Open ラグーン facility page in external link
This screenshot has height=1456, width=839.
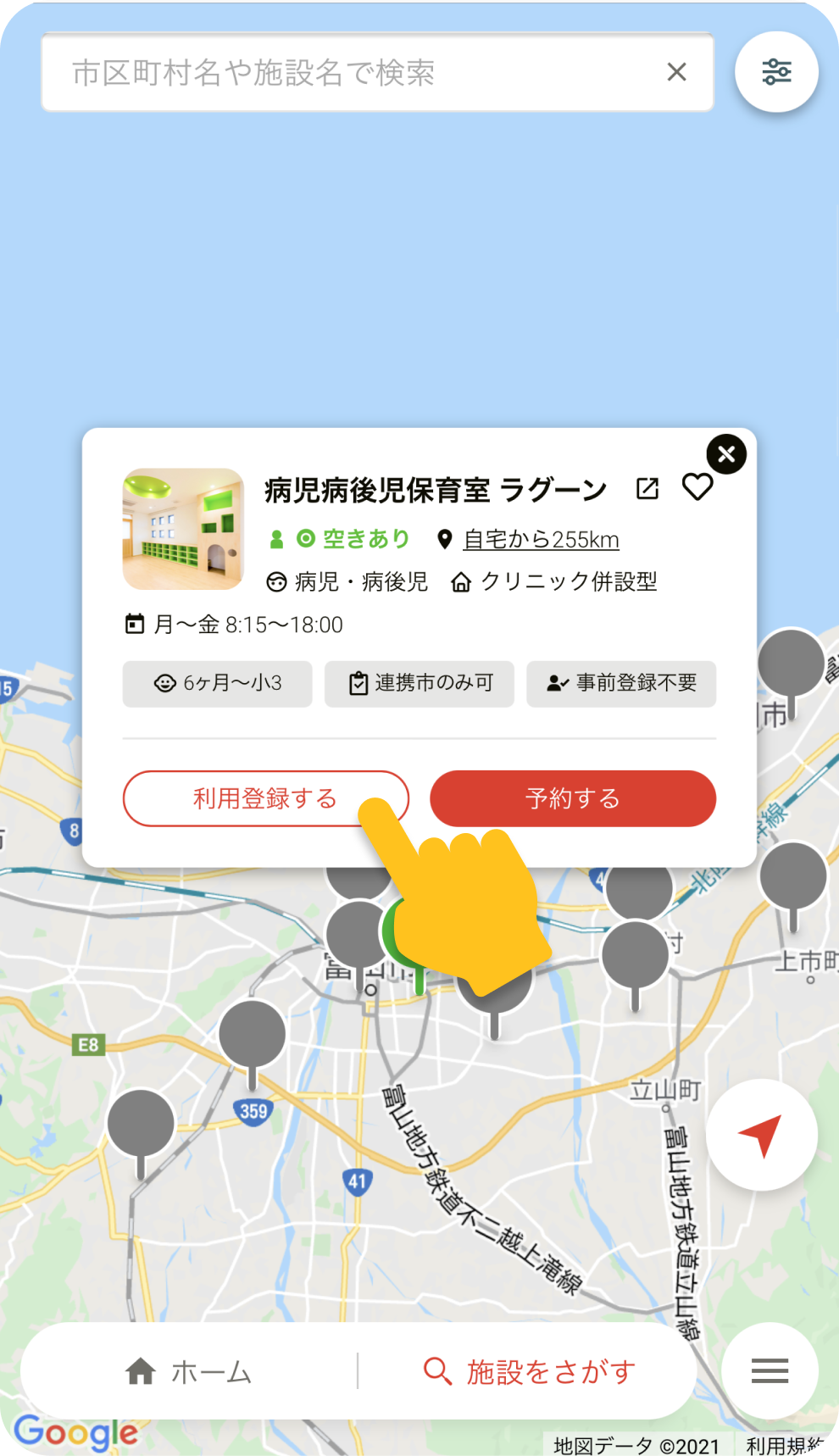tap(647, 489)
